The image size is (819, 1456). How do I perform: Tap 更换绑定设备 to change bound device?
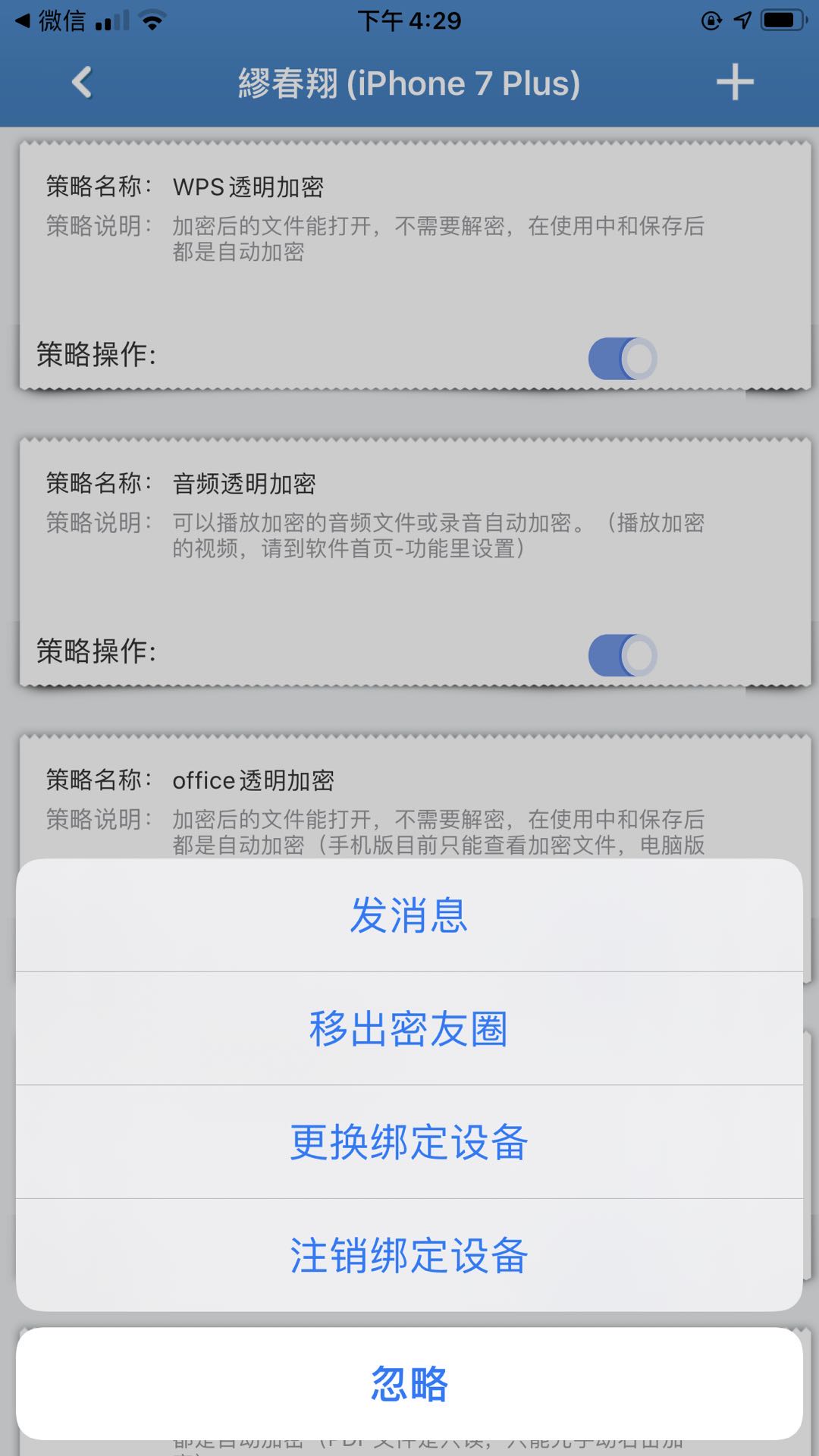click(x=409, y=1142)
